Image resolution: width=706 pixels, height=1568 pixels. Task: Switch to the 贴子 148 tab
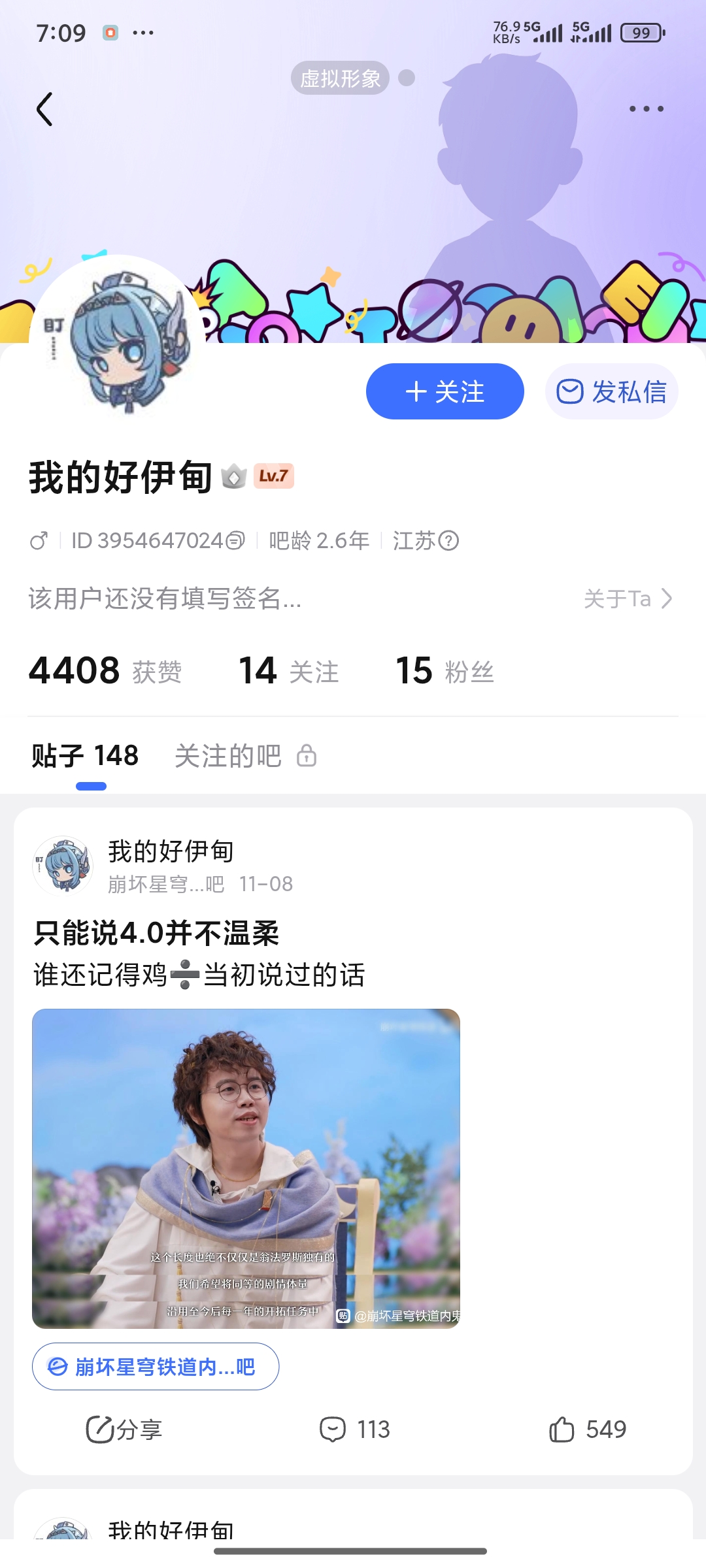tap(85, 756)
